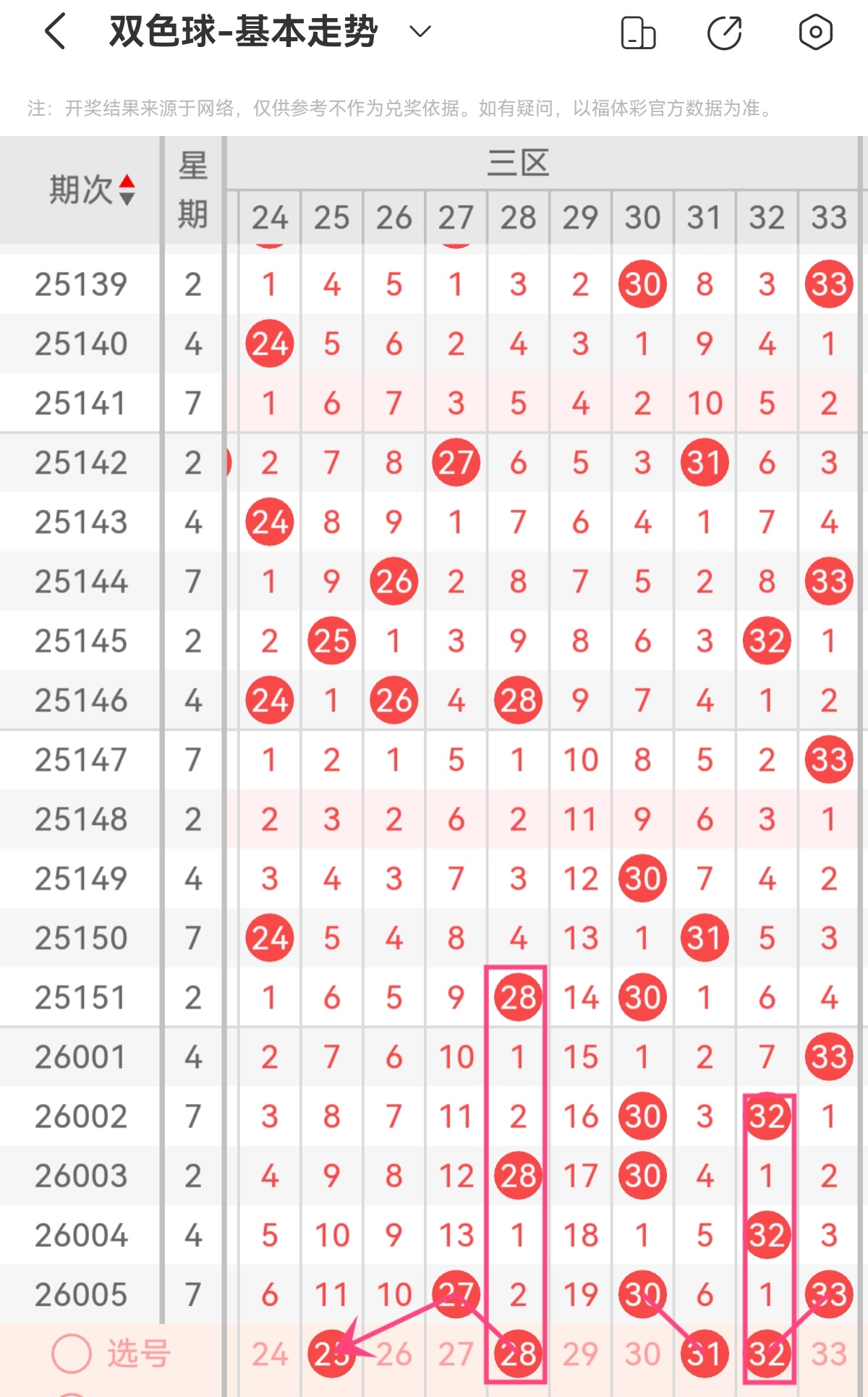Viewport: 868px width, 1397px height.
Task: Select number 30 in the 选号 row
Action: tap(642, 1354)
